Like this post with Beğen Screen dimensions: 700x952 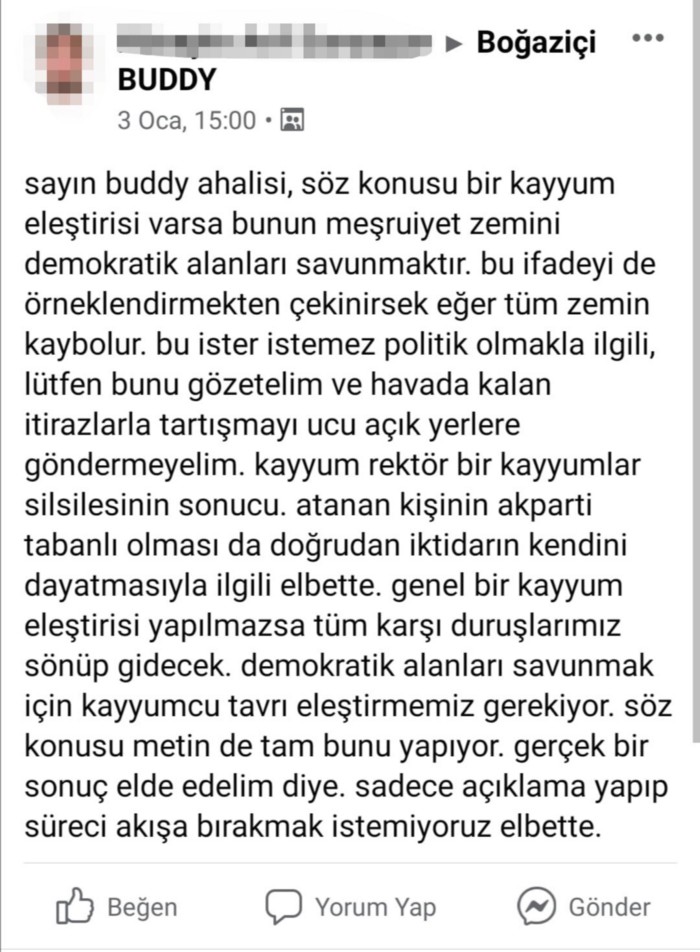click(117, 907)
